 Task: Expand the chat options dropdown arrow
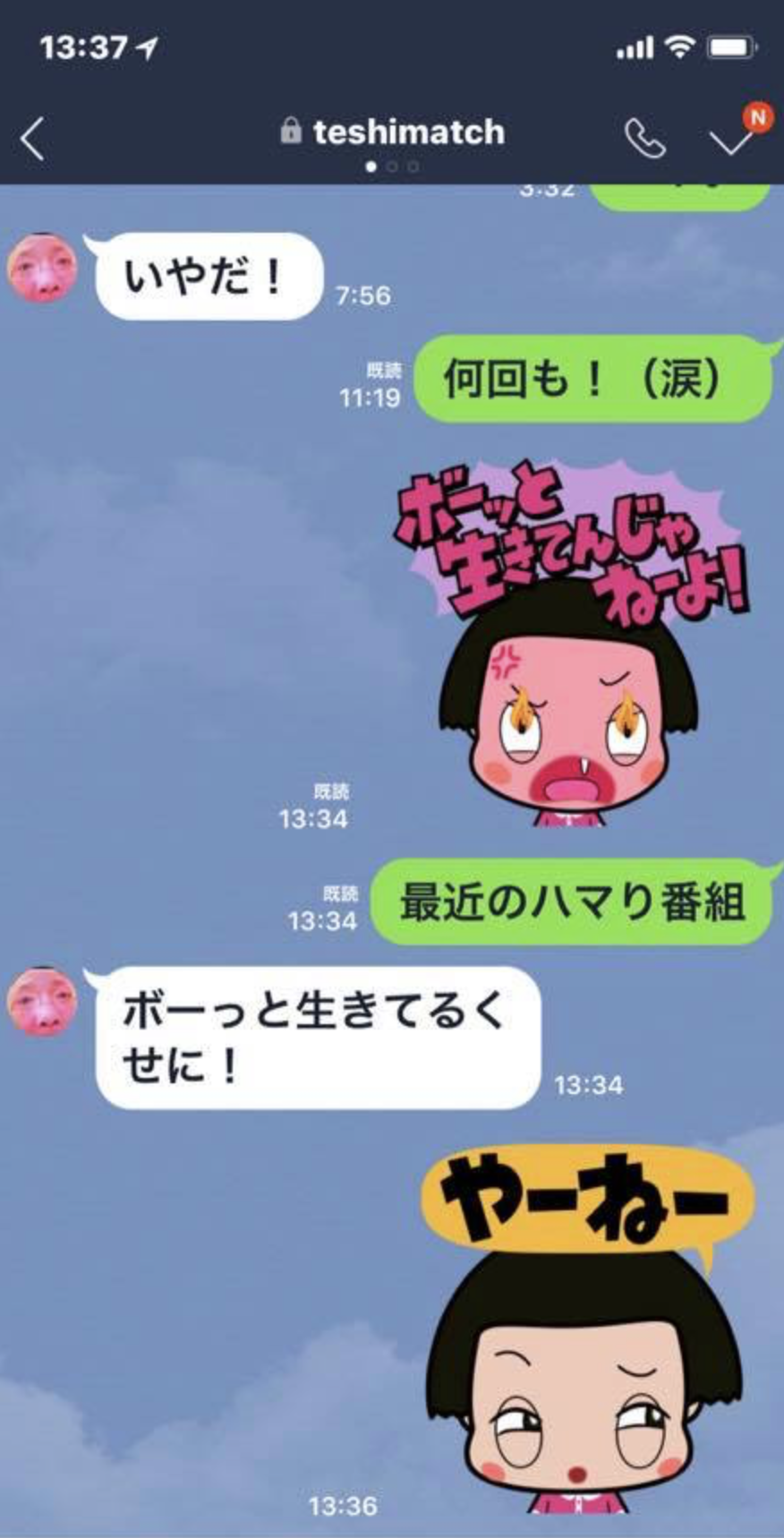pyautogui.click(x=730, y=141)
